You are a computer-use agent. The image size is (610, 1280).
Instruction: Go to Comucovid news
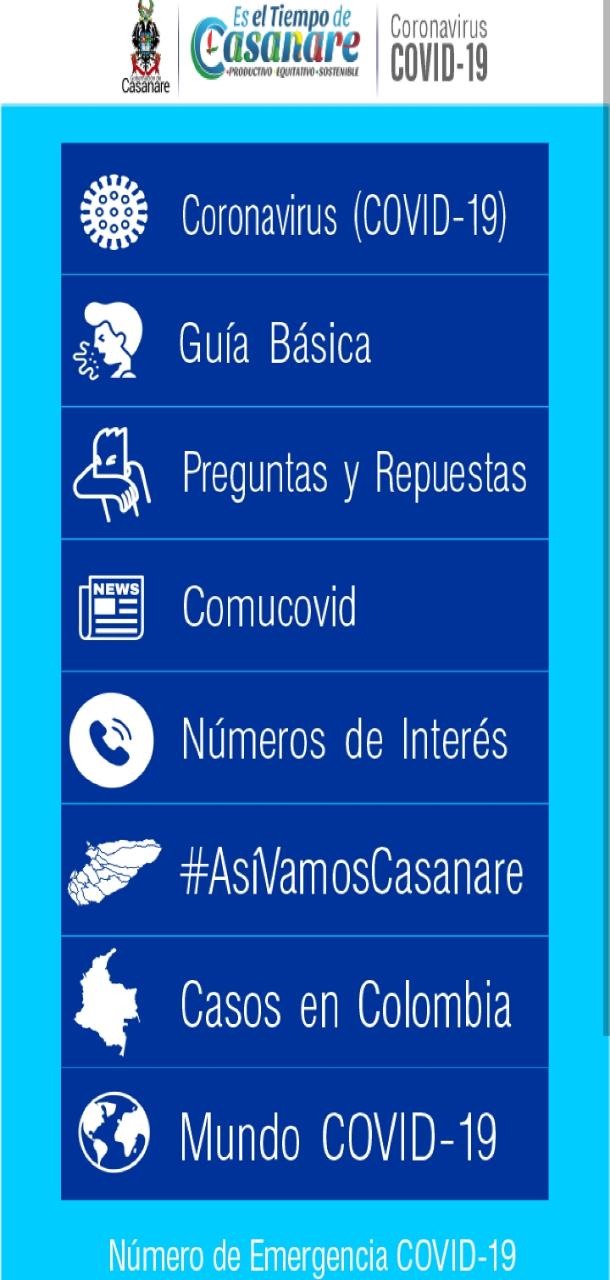(x=305, y=606)
